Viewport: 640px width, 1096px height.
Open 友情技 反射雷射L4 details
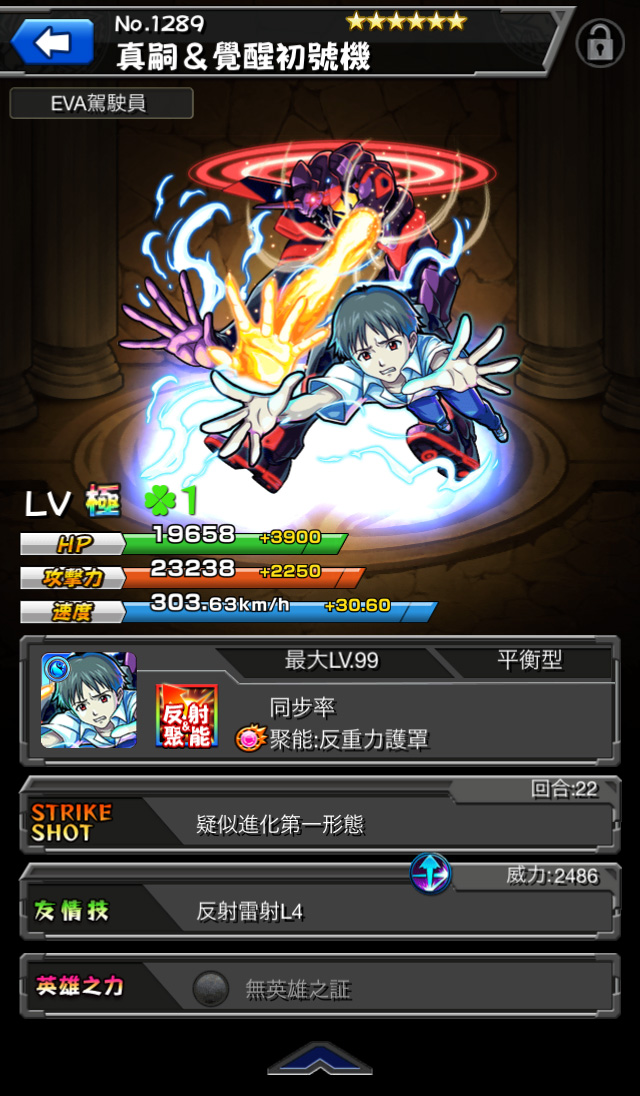320,903
